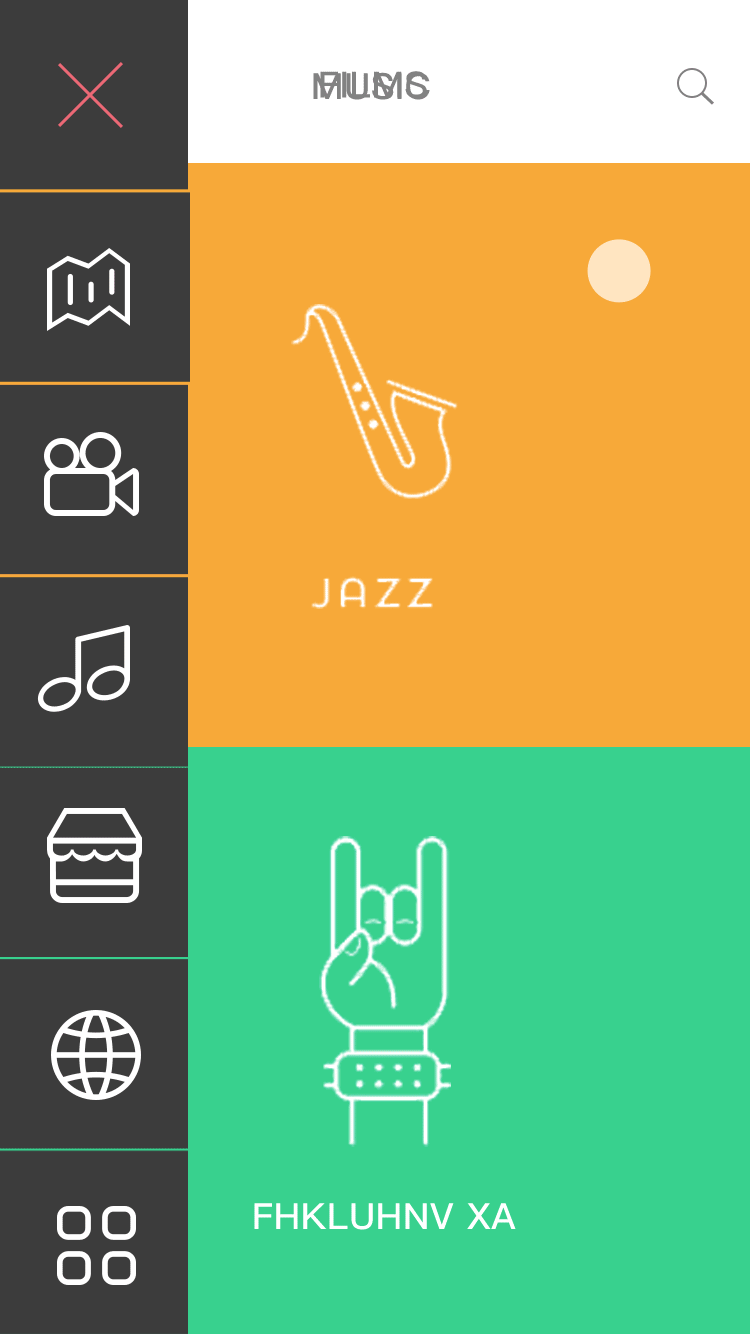Search using the magnifier icon

tap(694, 87)
